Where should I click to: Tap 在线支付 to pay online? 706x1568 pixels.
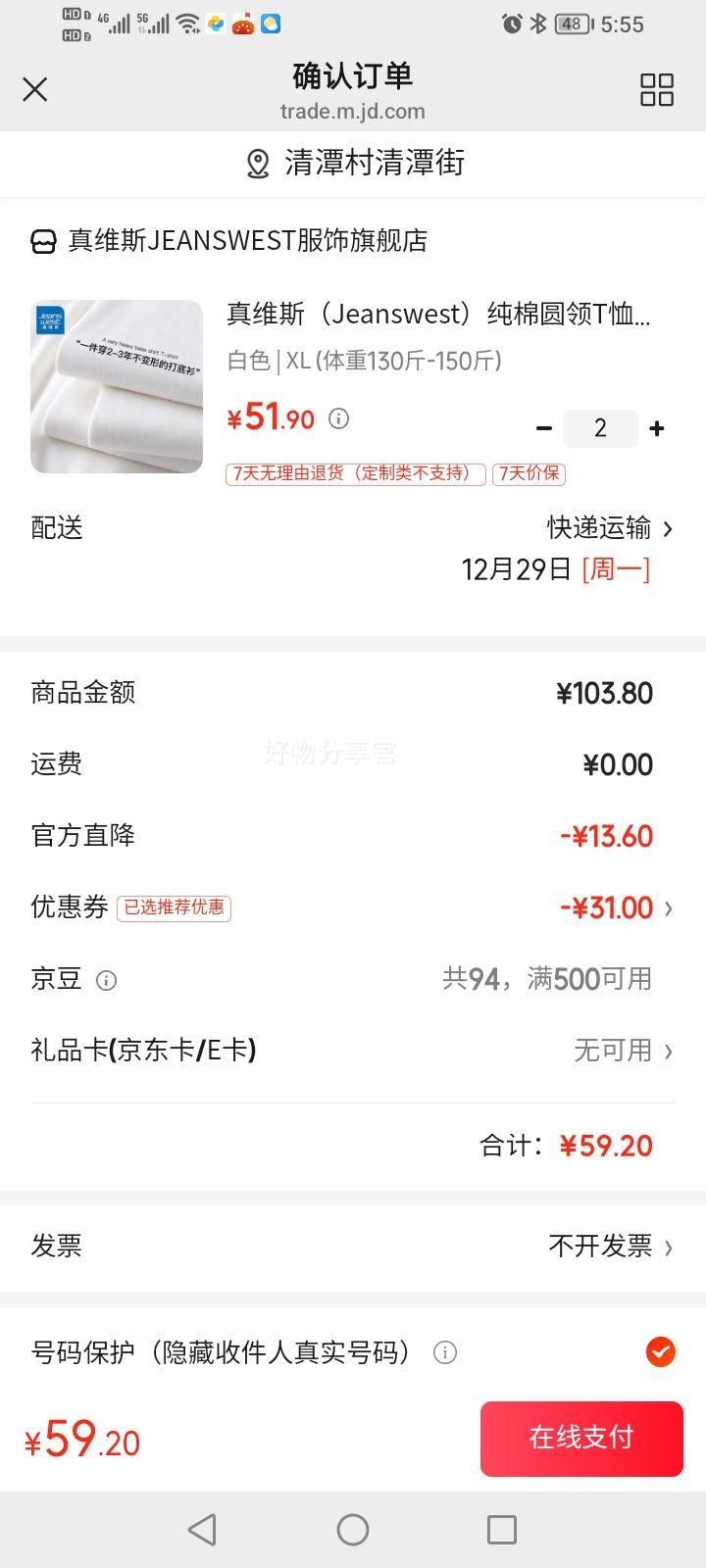(581, 1438)
